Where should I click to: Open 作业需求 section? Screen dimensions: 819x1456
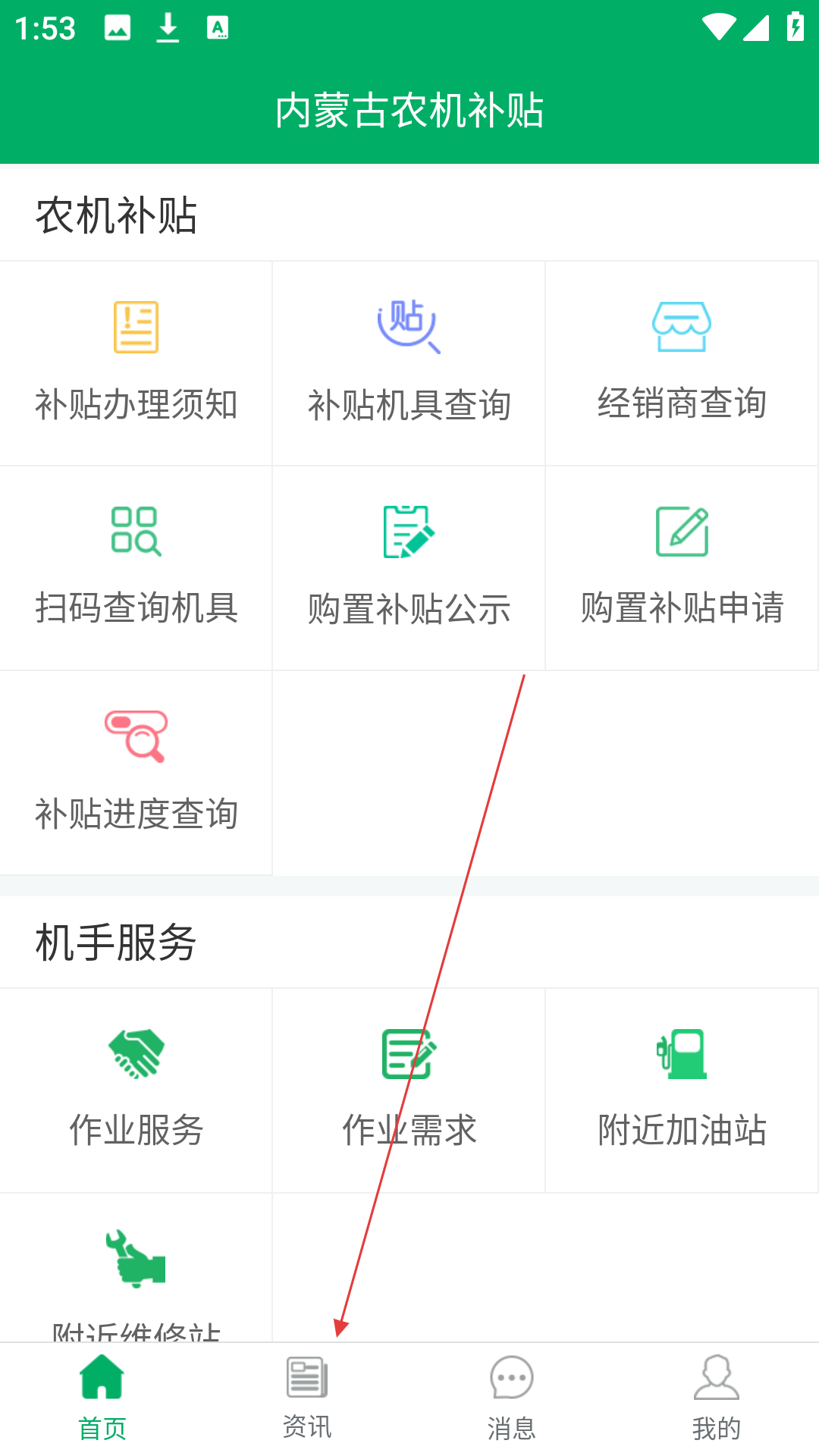pos(409,1090)
